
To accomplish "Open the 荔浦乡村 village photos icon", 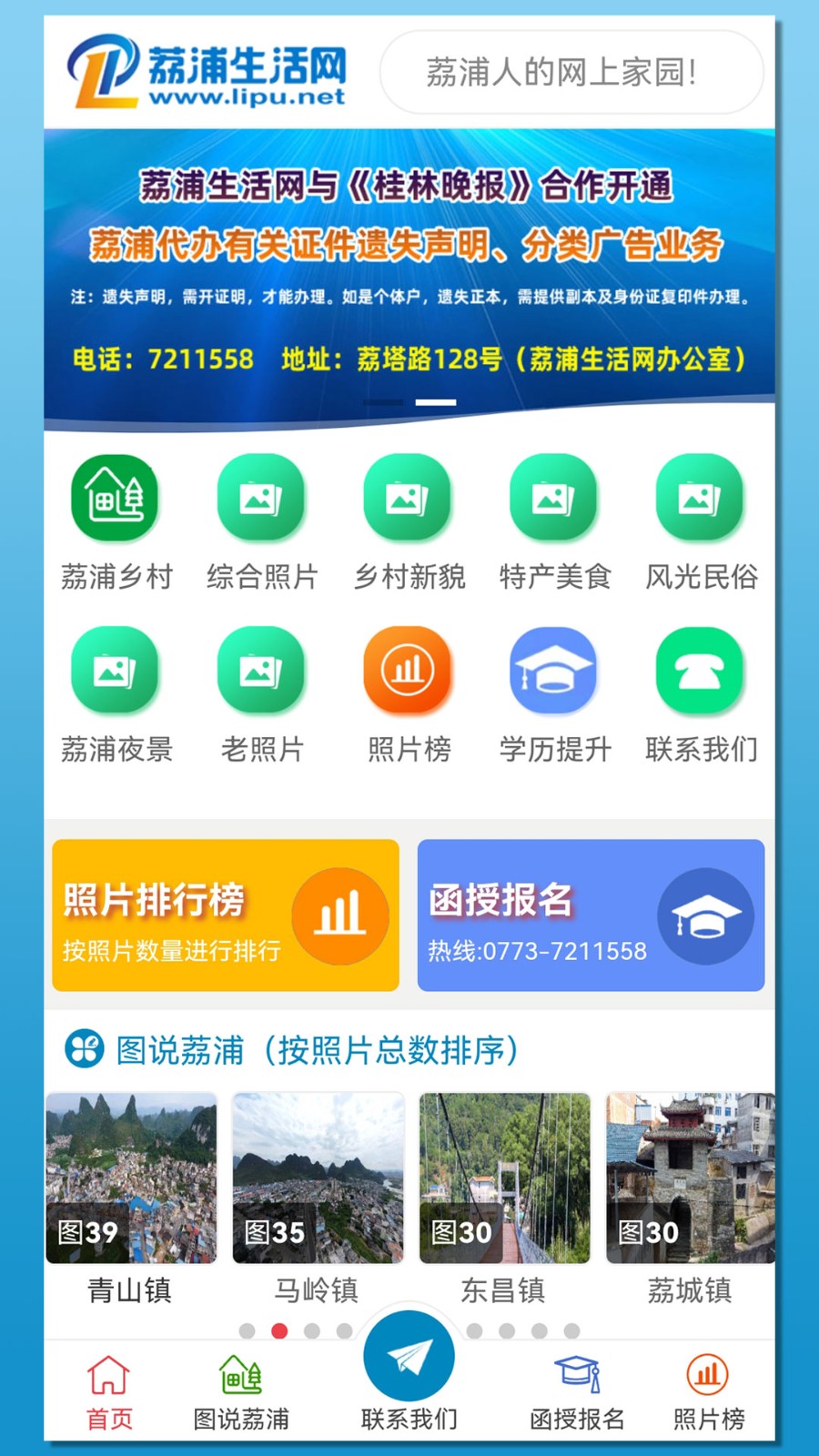I will pos(116,499).
